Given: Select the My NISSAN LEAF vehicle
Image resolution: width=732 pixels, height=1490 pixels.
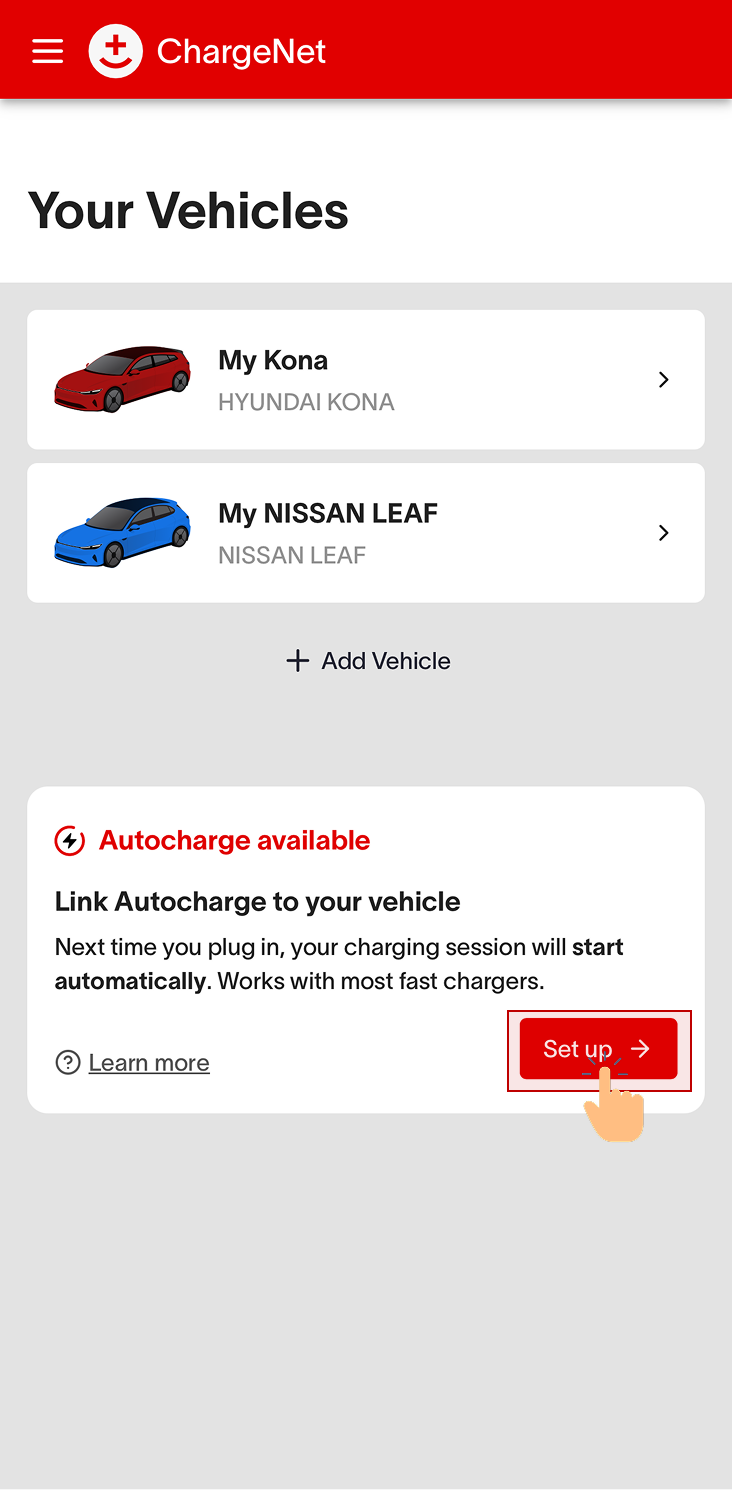Looking at the screenshot, I should click(x=366, y=533).
